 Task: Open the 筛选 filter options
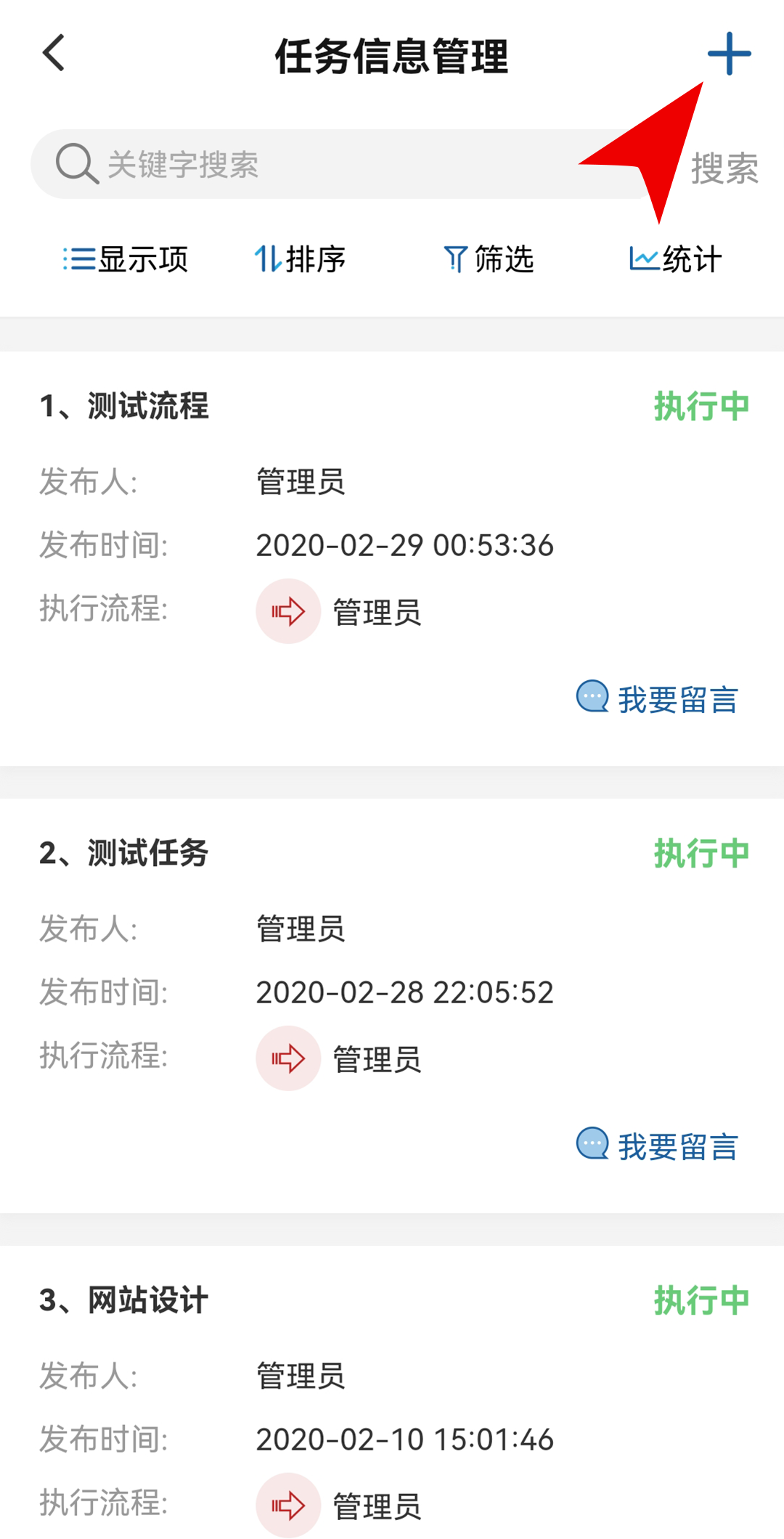click(489, 259)
